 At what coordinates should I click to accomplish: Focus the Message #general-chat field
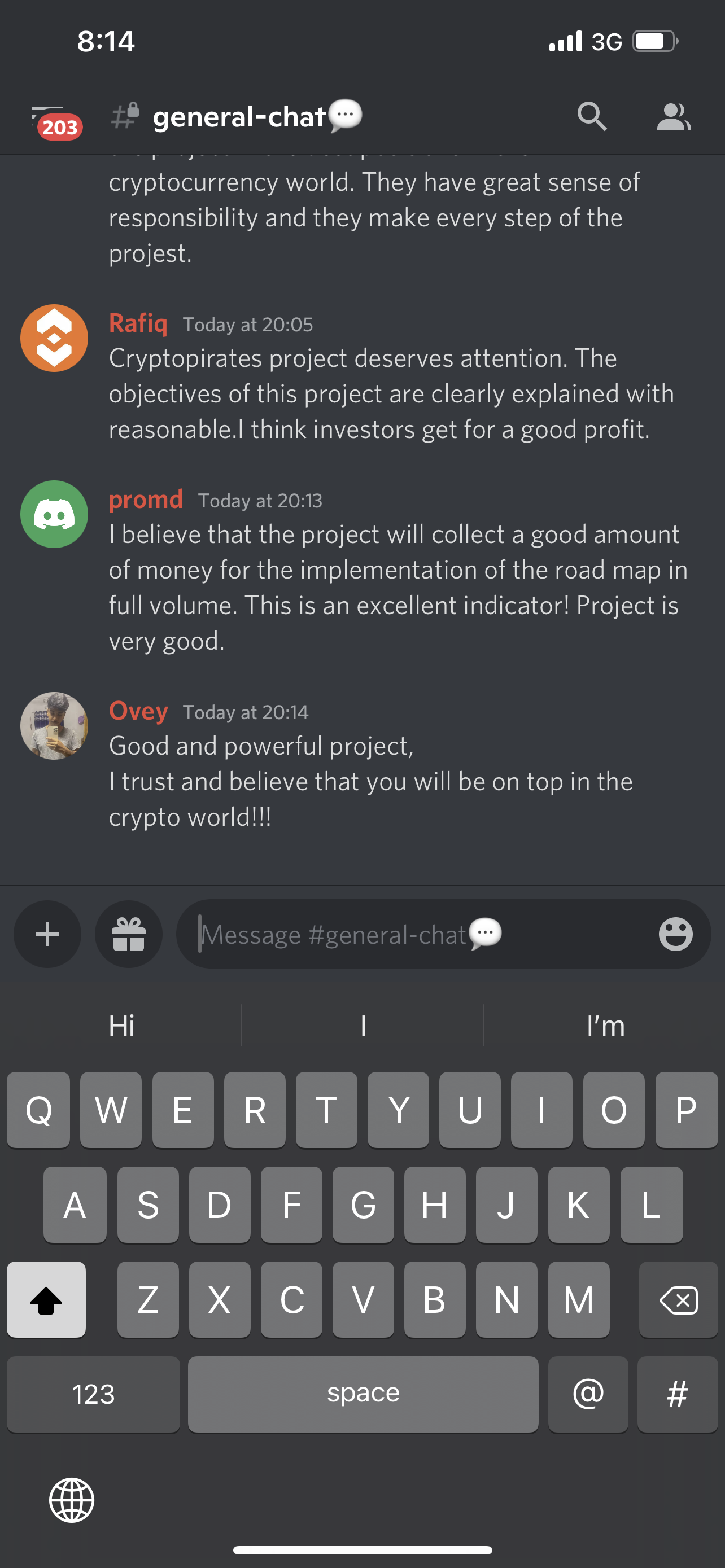(x=414, y=934)
